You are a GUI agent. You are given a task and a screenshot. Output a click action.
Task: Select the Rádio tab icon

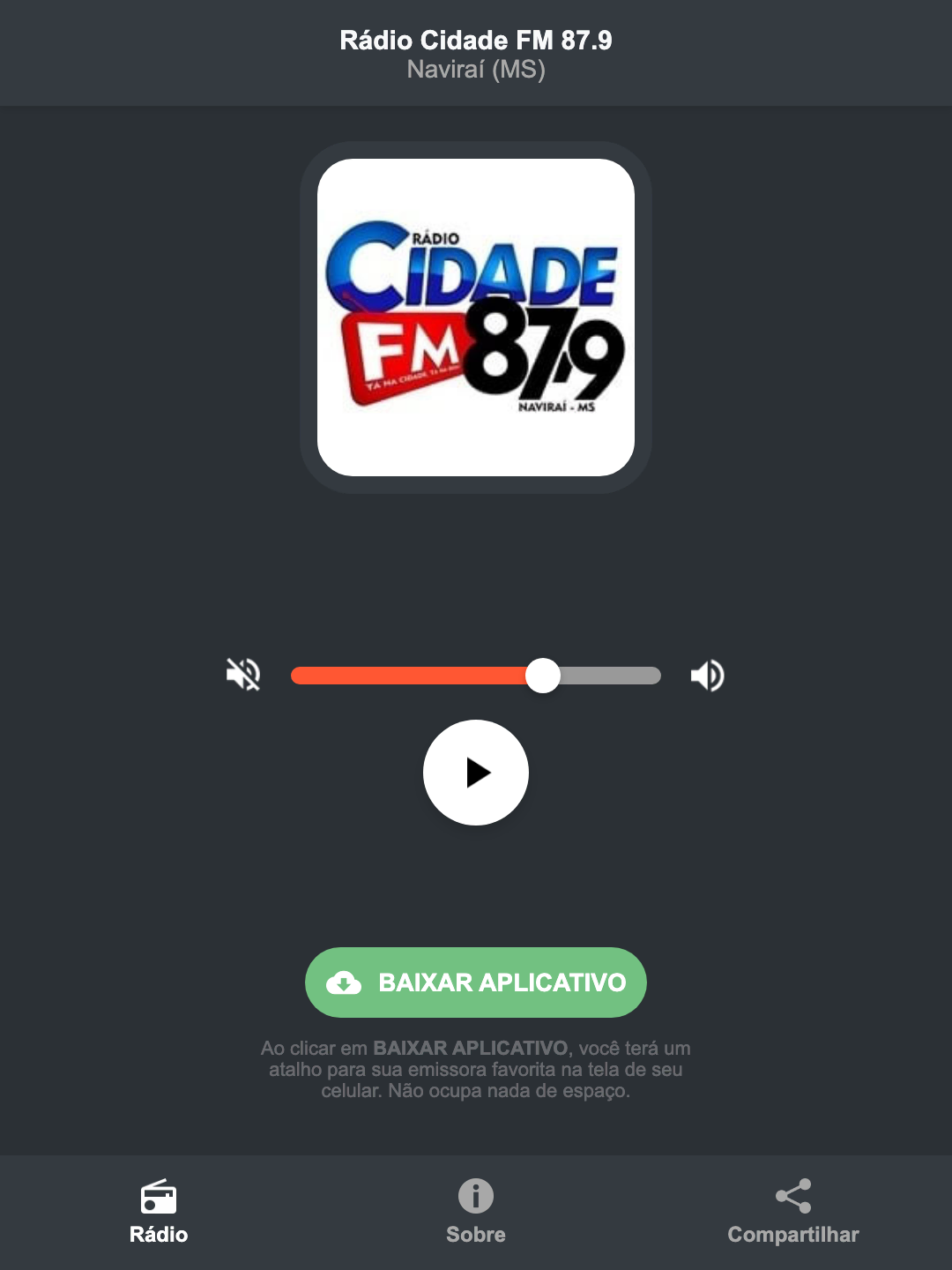(159, 1199)
